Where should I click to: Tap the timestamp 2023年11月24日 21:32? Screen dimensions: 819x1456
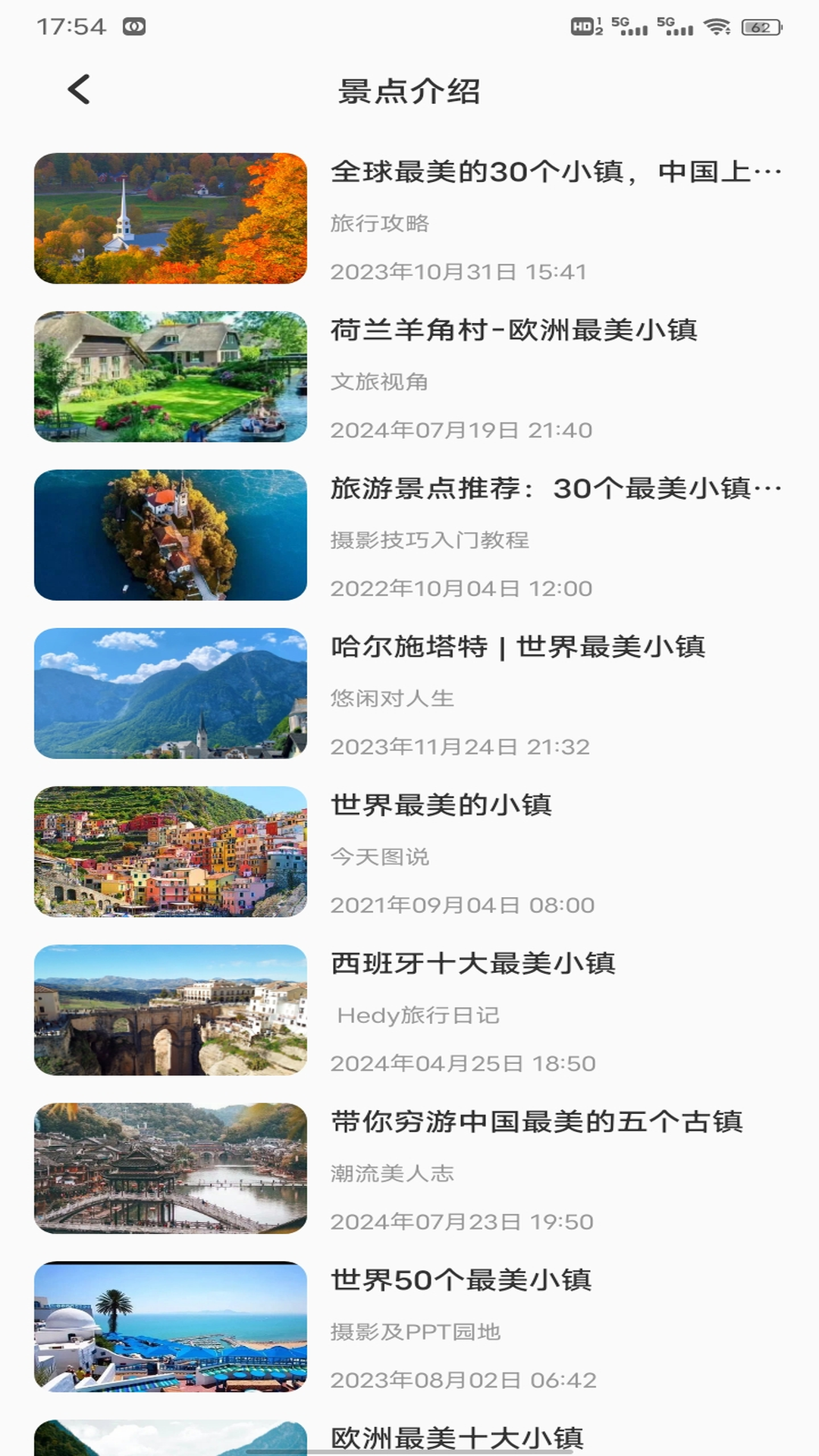click(462, 745)
